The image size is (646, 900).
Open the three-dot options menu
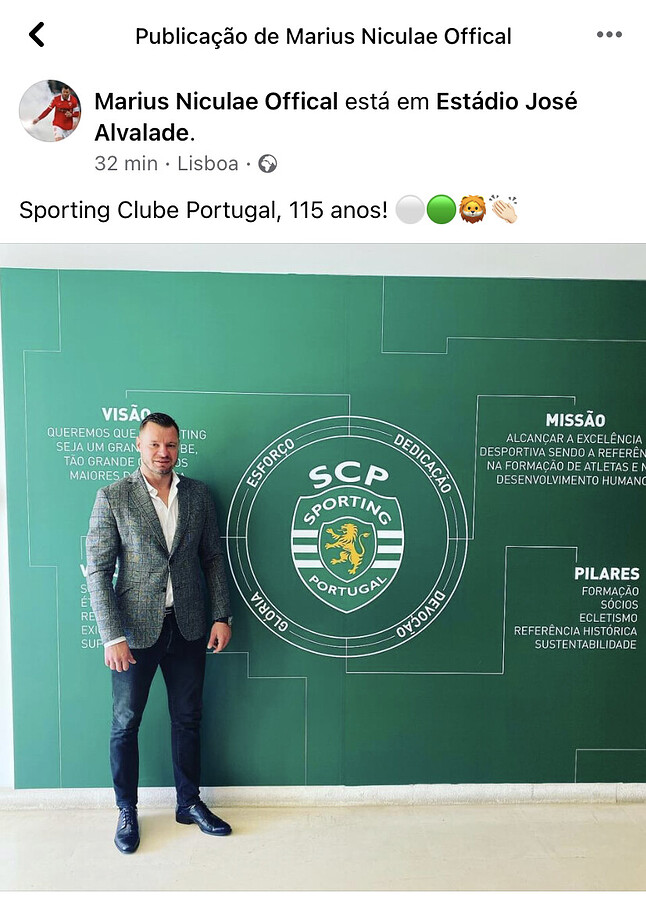pyautogui.click(x=609, y=35)
